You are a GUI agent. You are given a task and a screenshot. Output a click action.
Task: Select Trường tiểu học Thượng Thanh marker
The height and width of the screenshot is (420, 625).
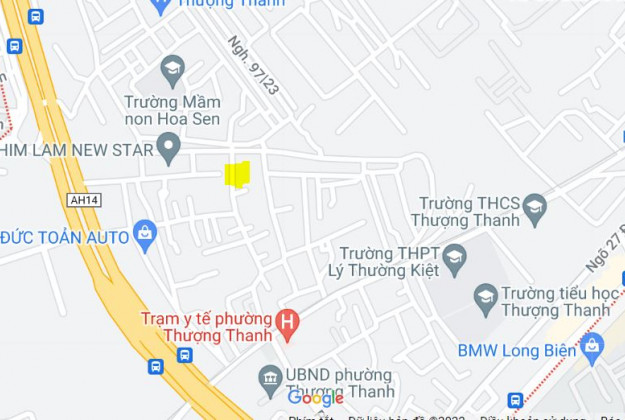(x=486, y=295)
